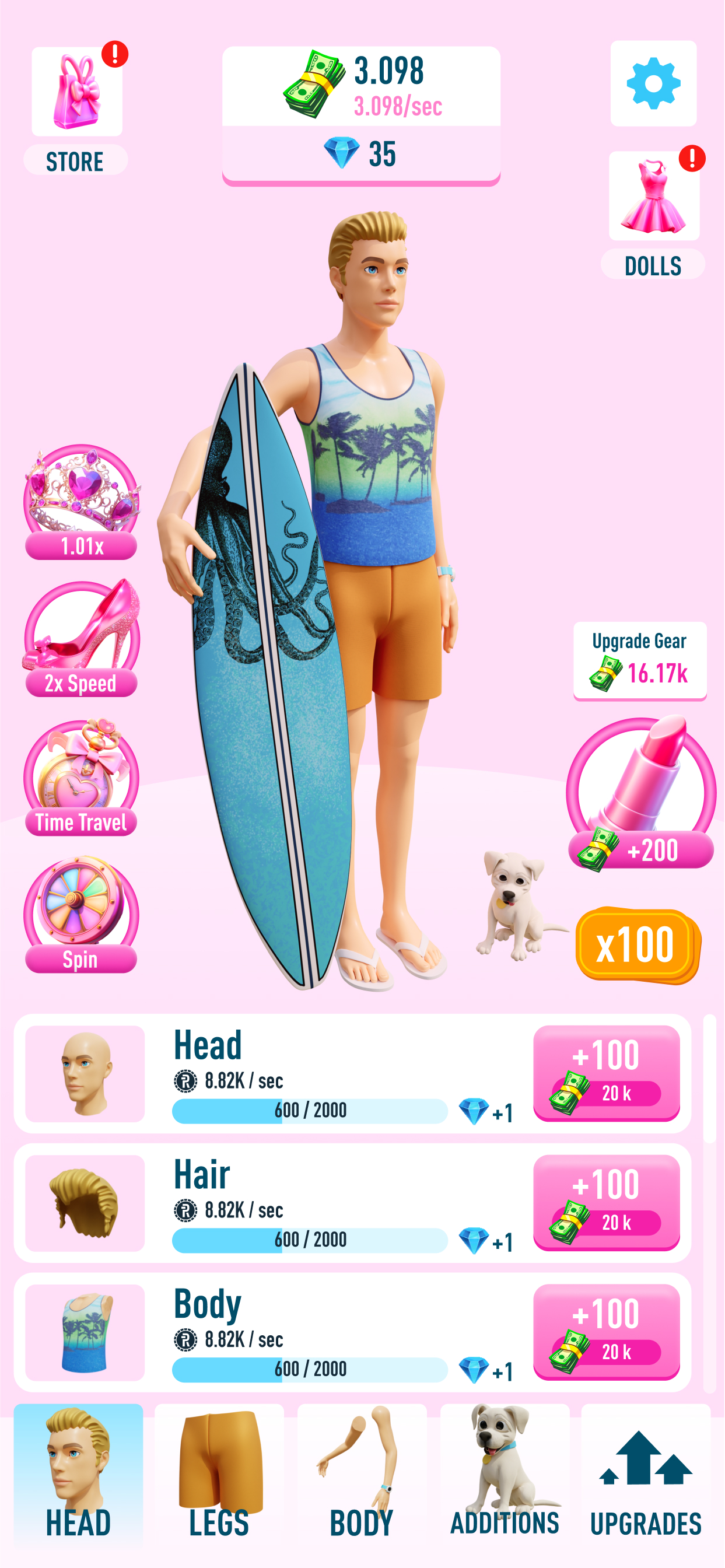This screenshot has width=725, height=1568.
Task: Upgrade Hair by +100 levels
Action: pos(606,1203)
